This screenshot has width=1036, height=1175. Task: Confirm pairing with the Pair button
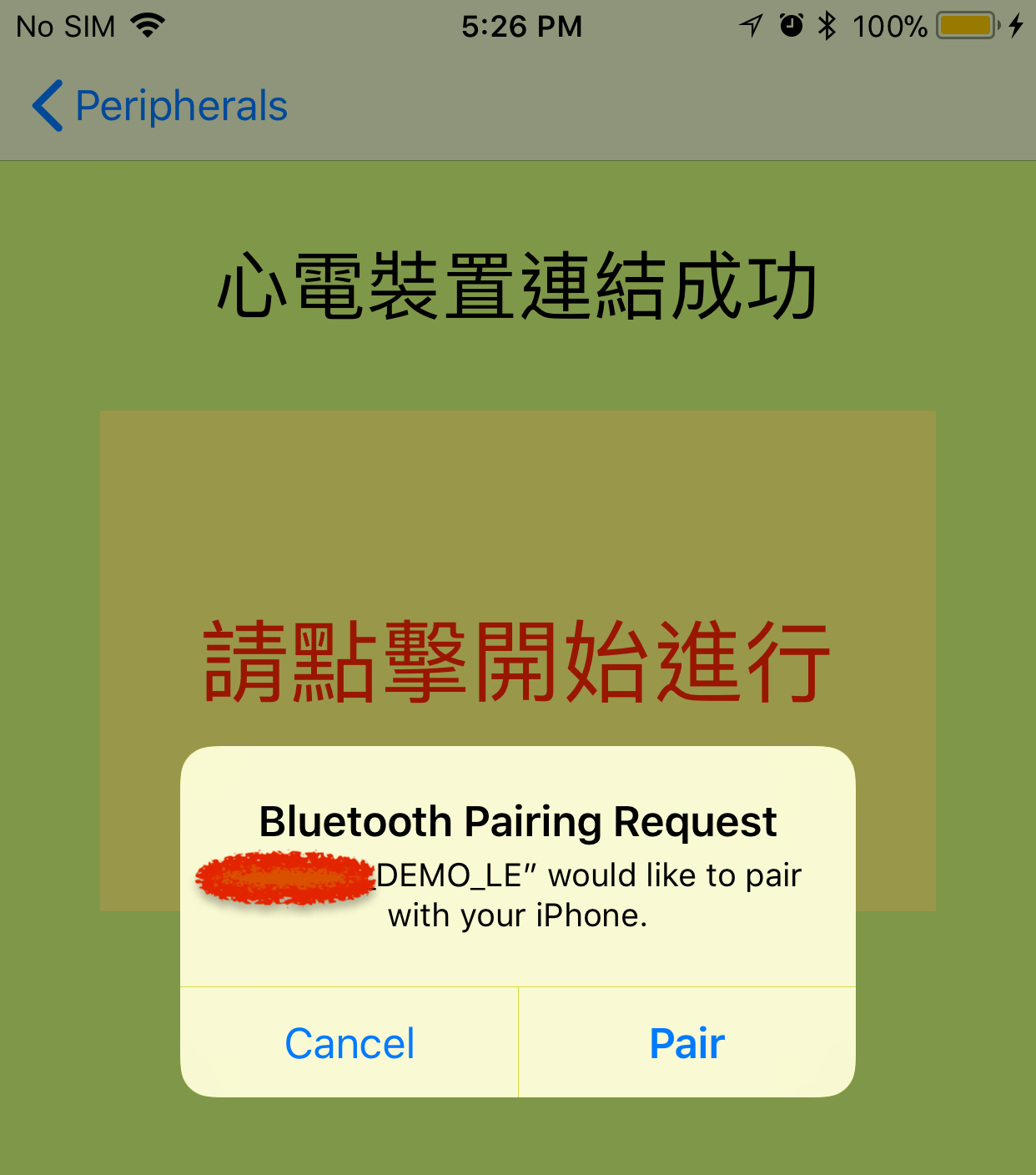(x=686, y=1043)
